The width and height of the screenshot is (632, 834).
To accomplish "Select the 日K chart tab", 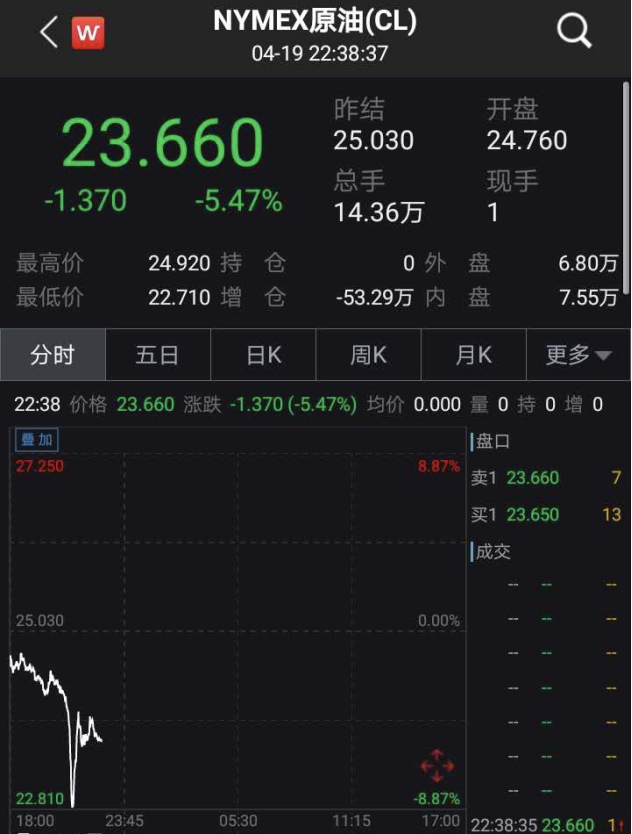I will point(263,355).
